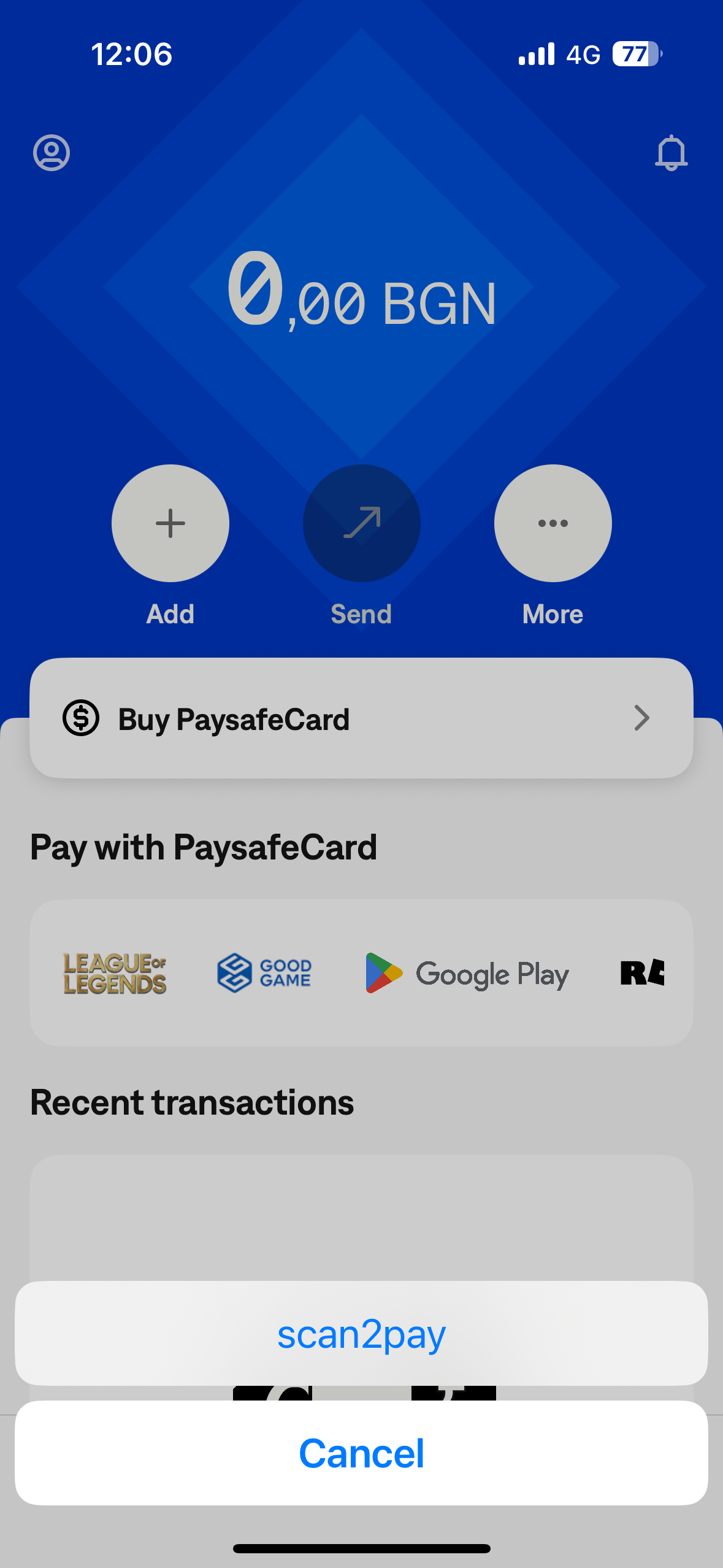Tap the Add funds button
Screen dimensions: 723x1568
pyautogui.click(x=170, y=523)
